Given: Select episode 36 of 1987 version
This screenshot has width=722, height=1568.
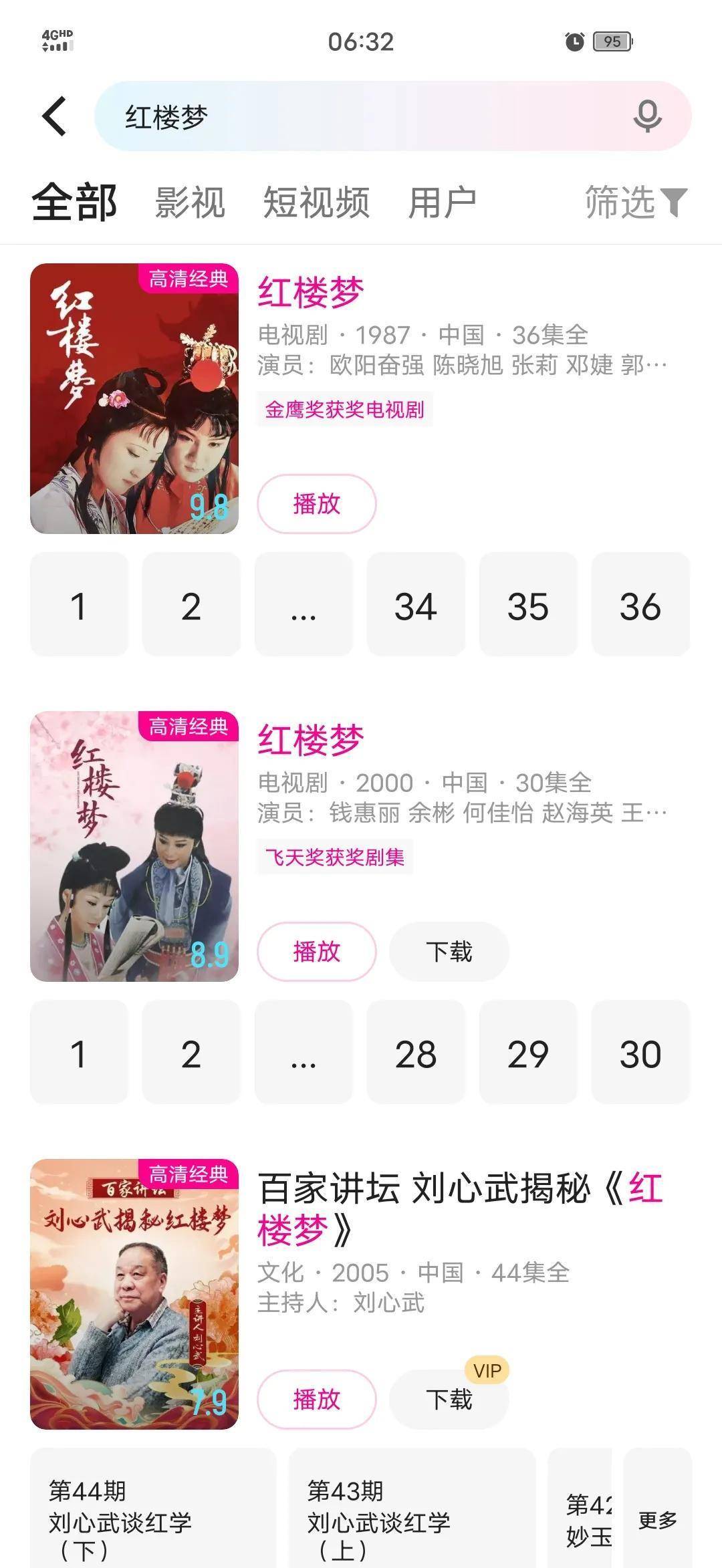Looking at the screenshot, I should pos(640,606).
